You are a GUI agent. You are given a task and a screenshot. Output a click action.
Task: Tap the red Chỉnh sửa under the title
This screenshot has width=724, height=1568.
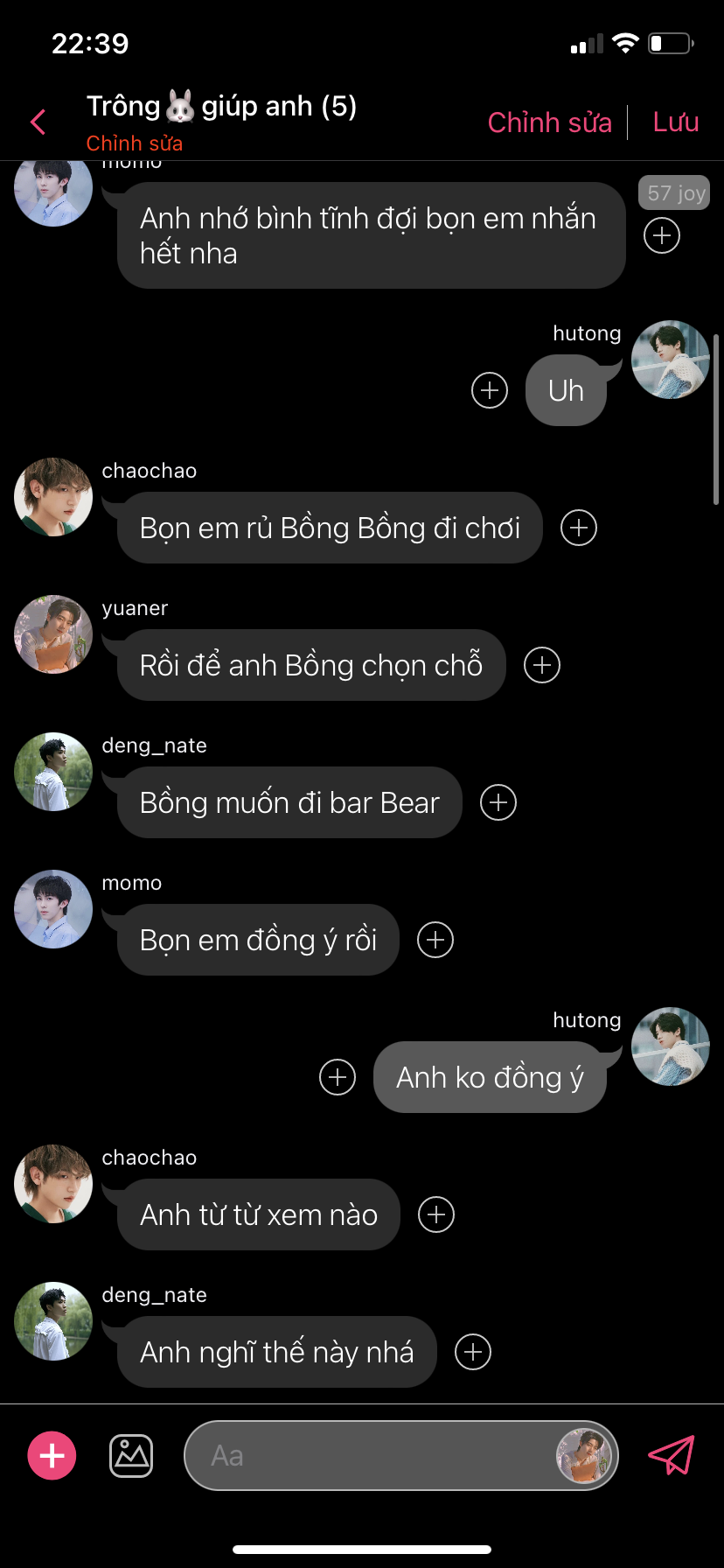[135, 143]
